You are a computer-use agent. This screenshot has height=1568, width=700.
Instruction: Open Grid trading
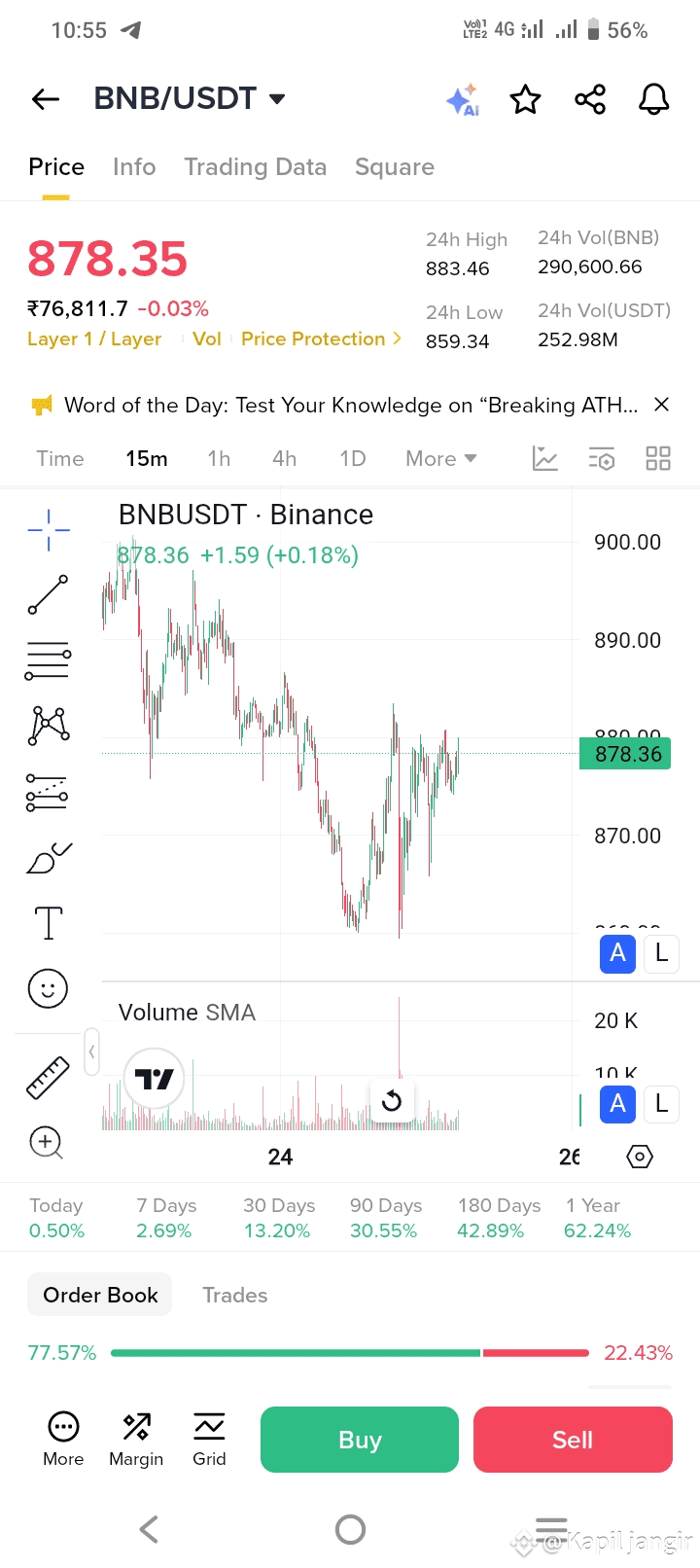pyautogui.click(x=209, y=1440)
